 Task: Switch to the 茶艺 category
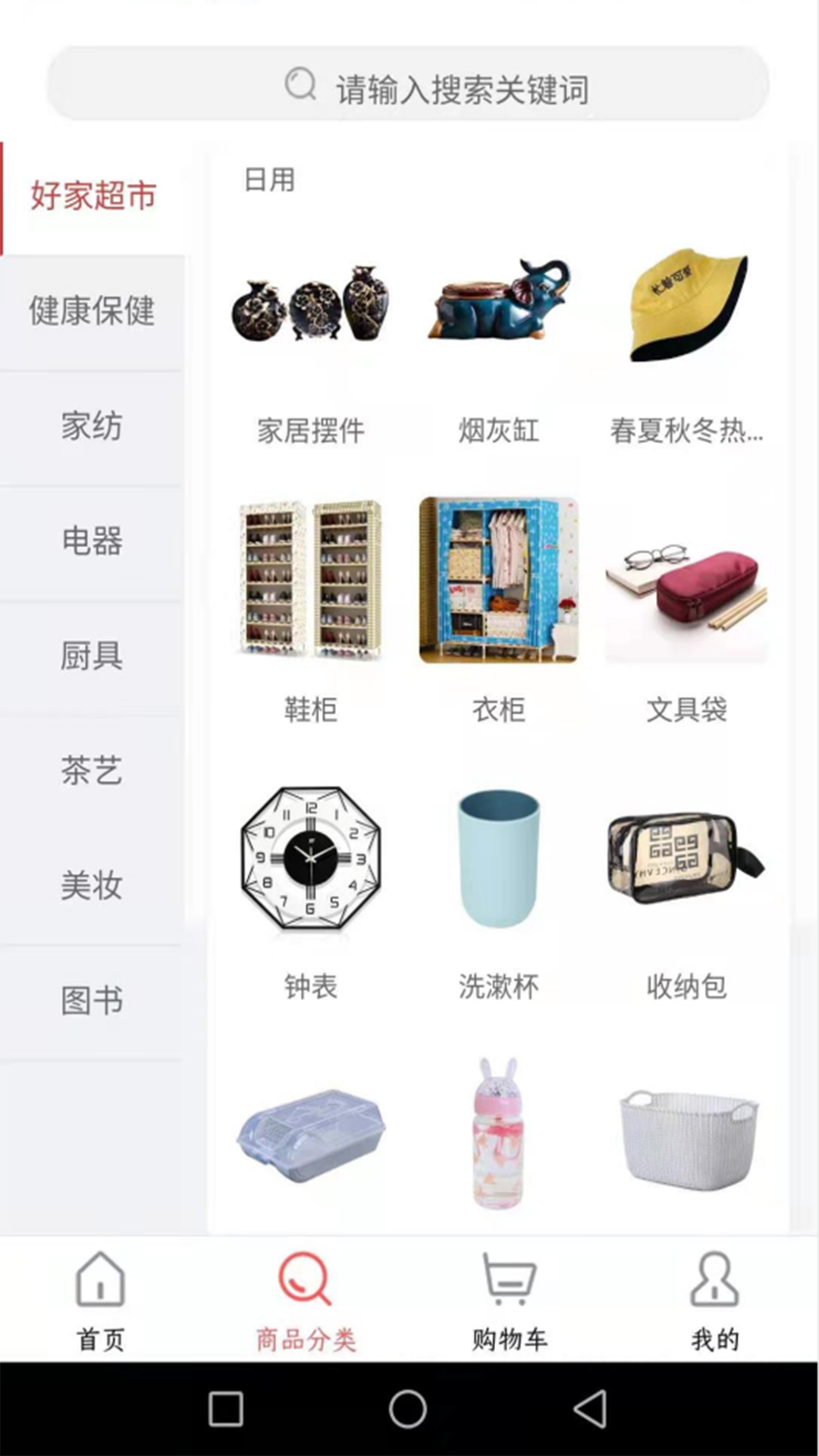point(92,771)
